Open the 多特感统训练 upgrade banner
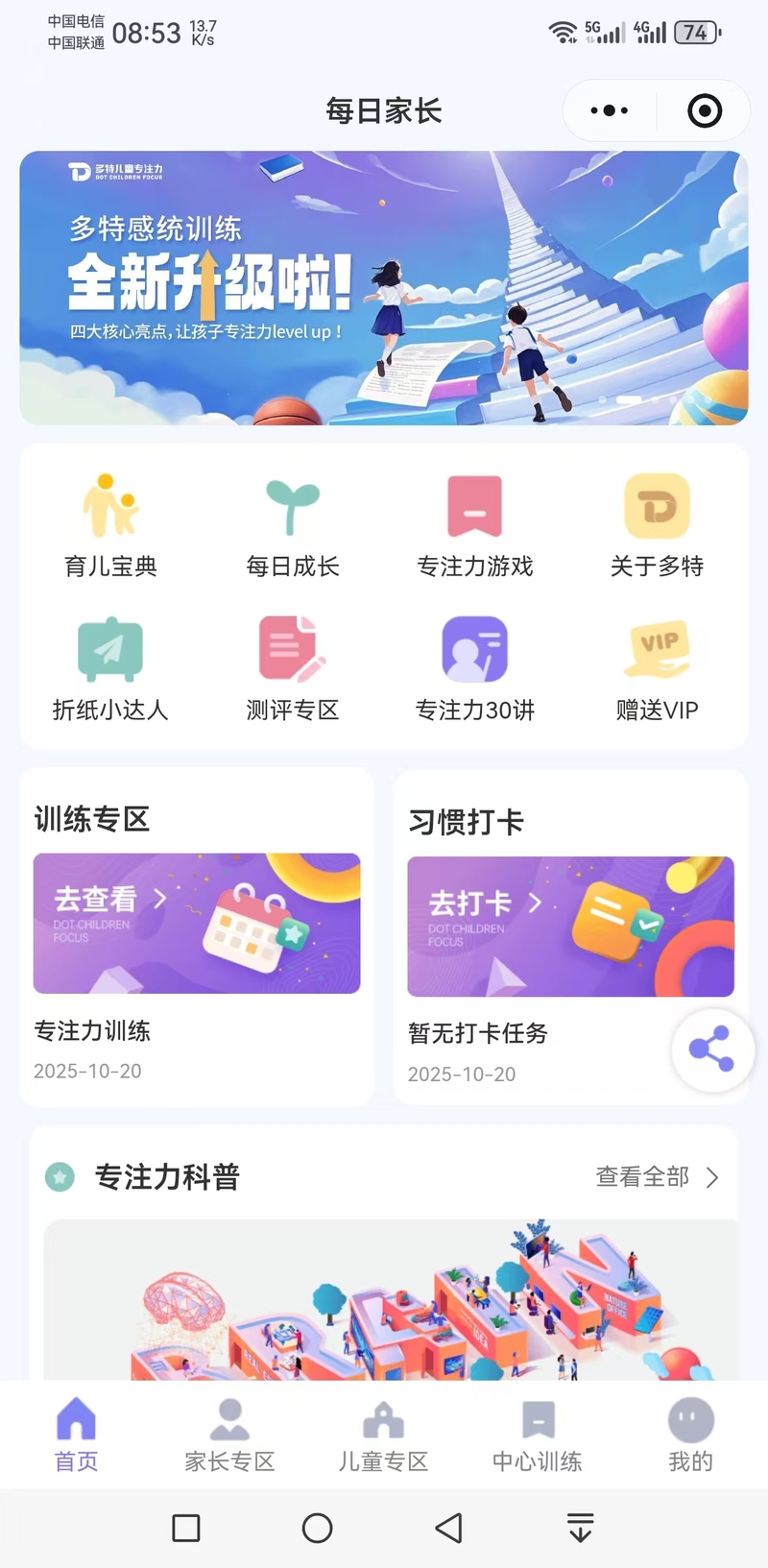Viewport: 768px width, 1568px height. click(384, 288)
